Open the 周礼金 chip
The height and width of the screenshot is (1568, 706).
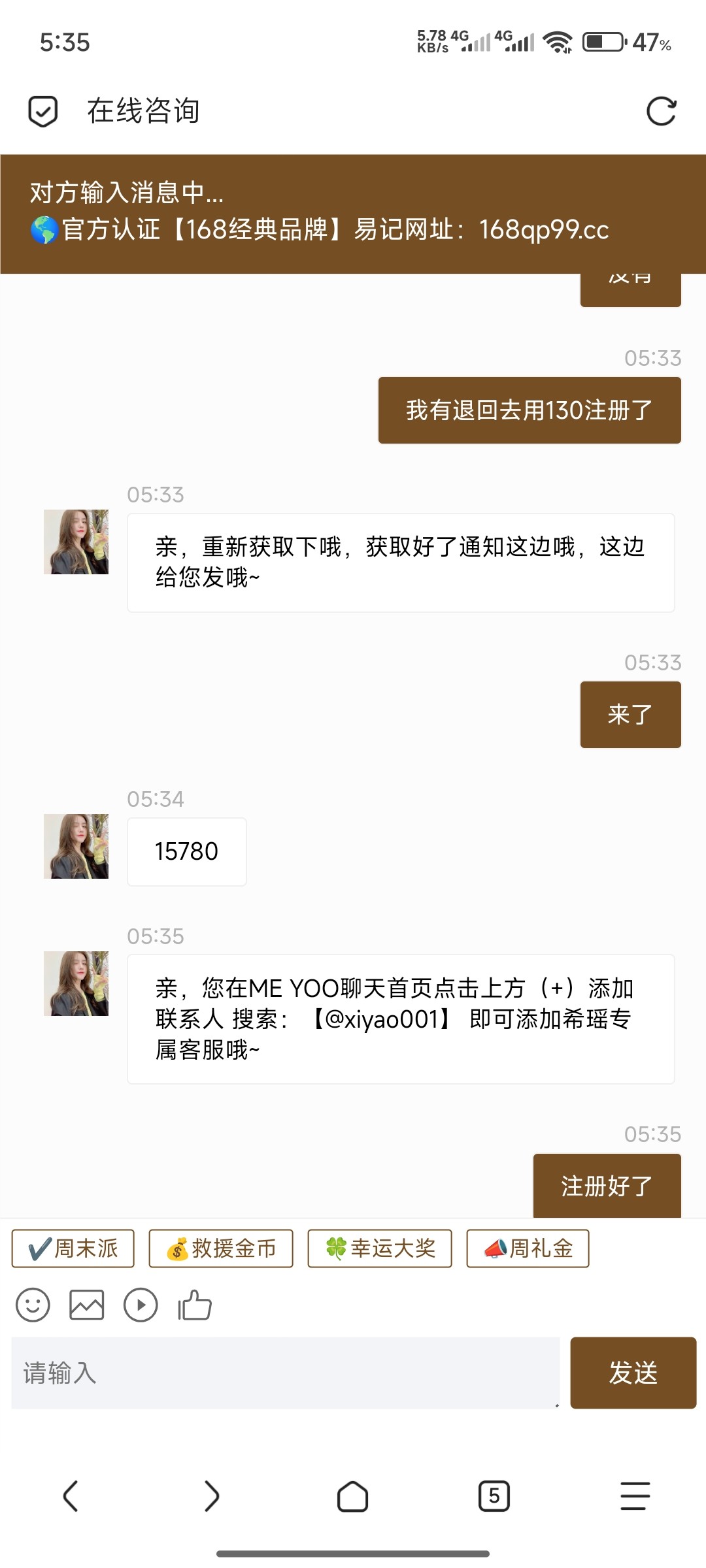coord(528,1249)
